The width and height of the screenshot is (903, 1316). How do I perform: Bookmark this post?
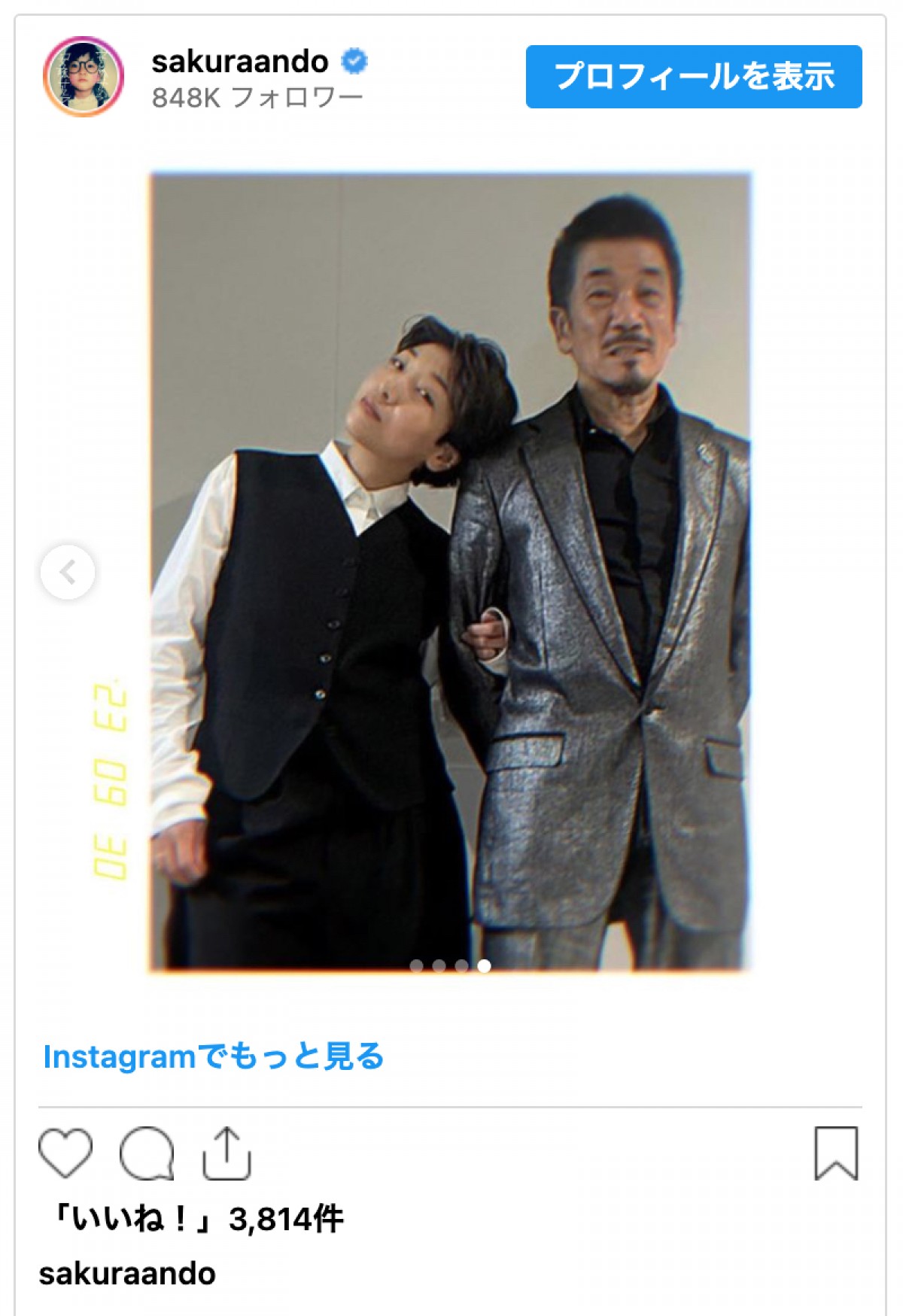coord(836,1153)
